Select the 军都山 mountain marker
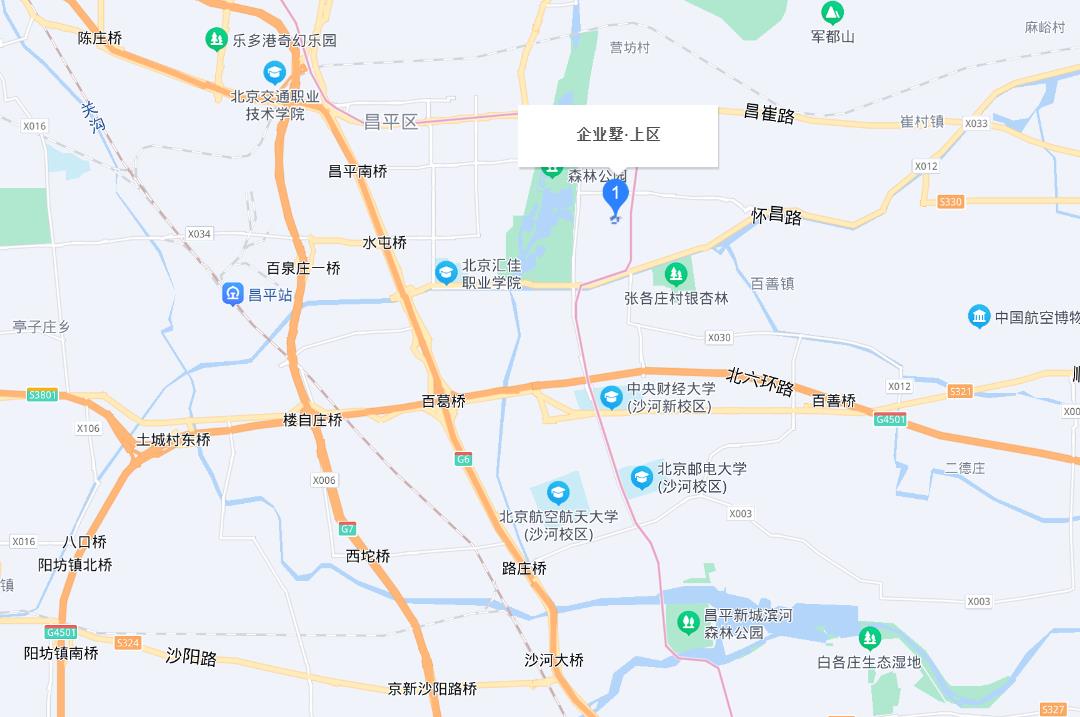 pyautogui.click(x=832, y=13)
